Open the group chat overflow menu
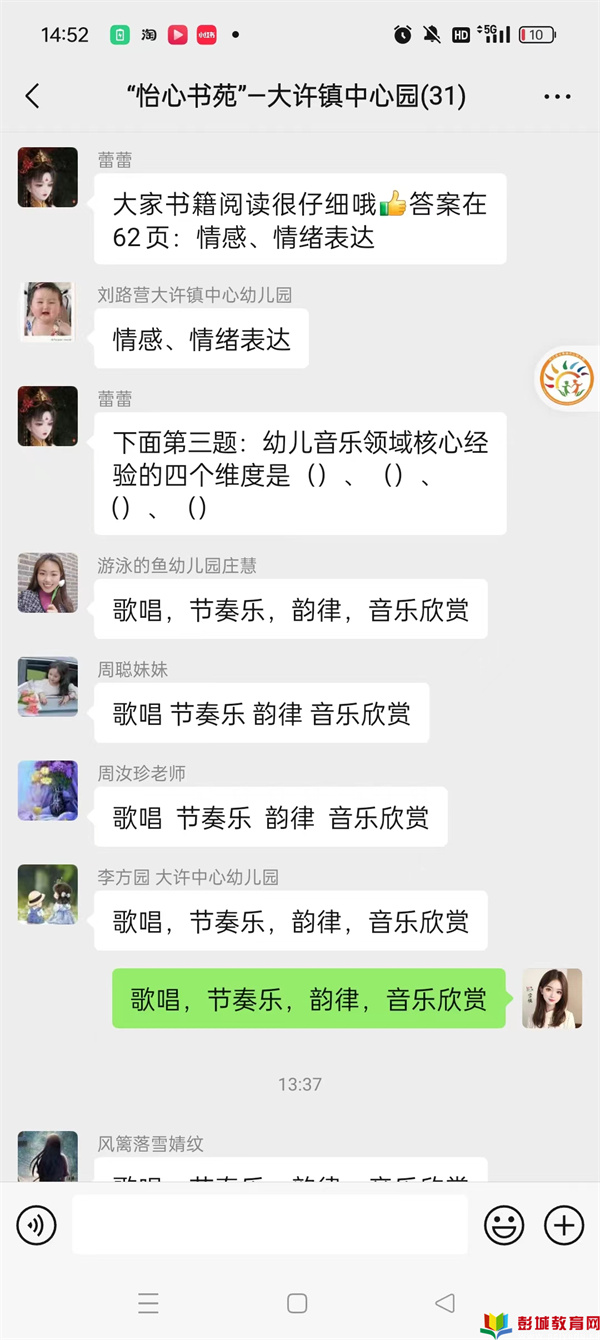 pos(557,97)
